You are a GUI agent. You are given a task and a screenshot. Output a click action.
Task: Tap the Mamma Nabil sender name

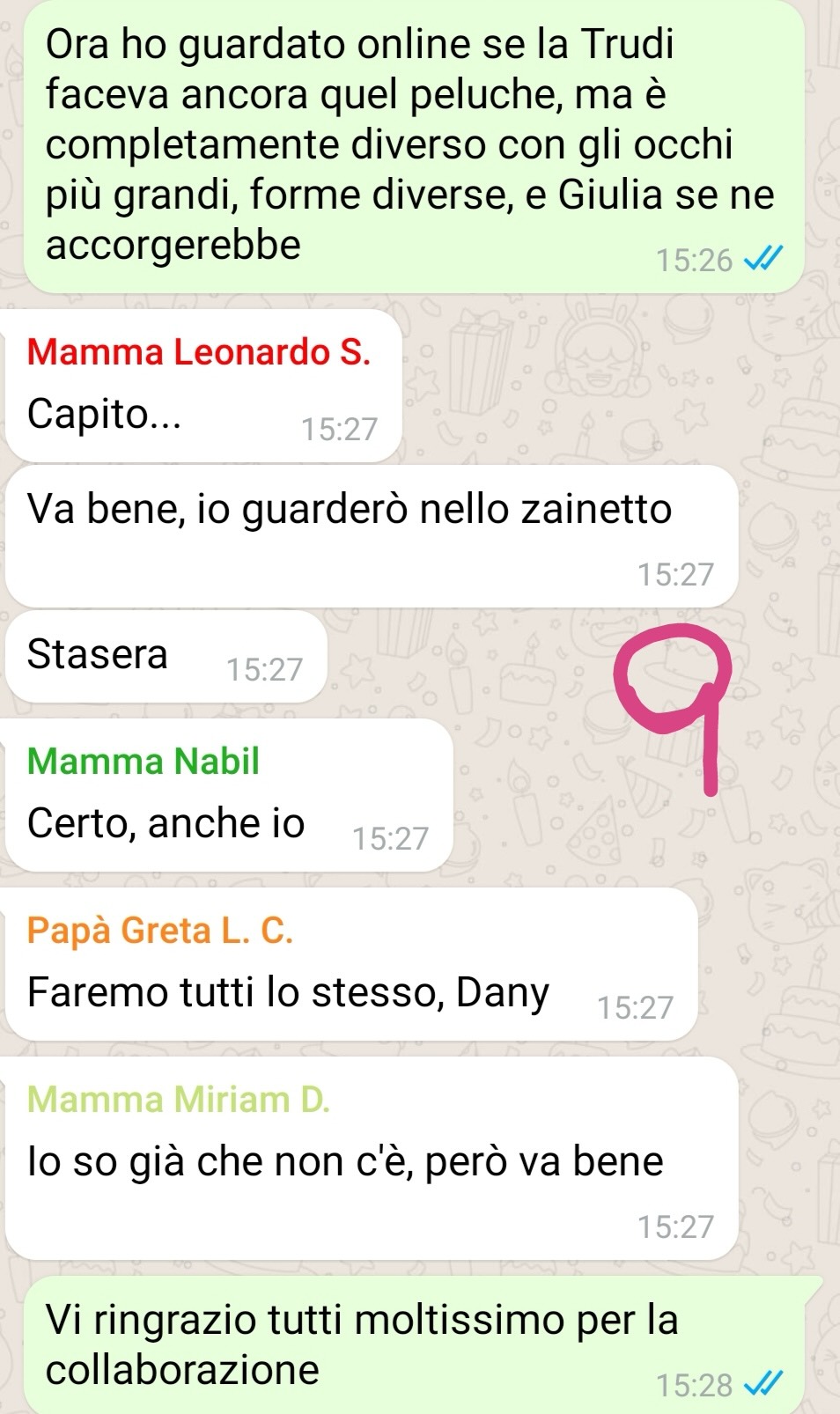[x=144, y=762]
